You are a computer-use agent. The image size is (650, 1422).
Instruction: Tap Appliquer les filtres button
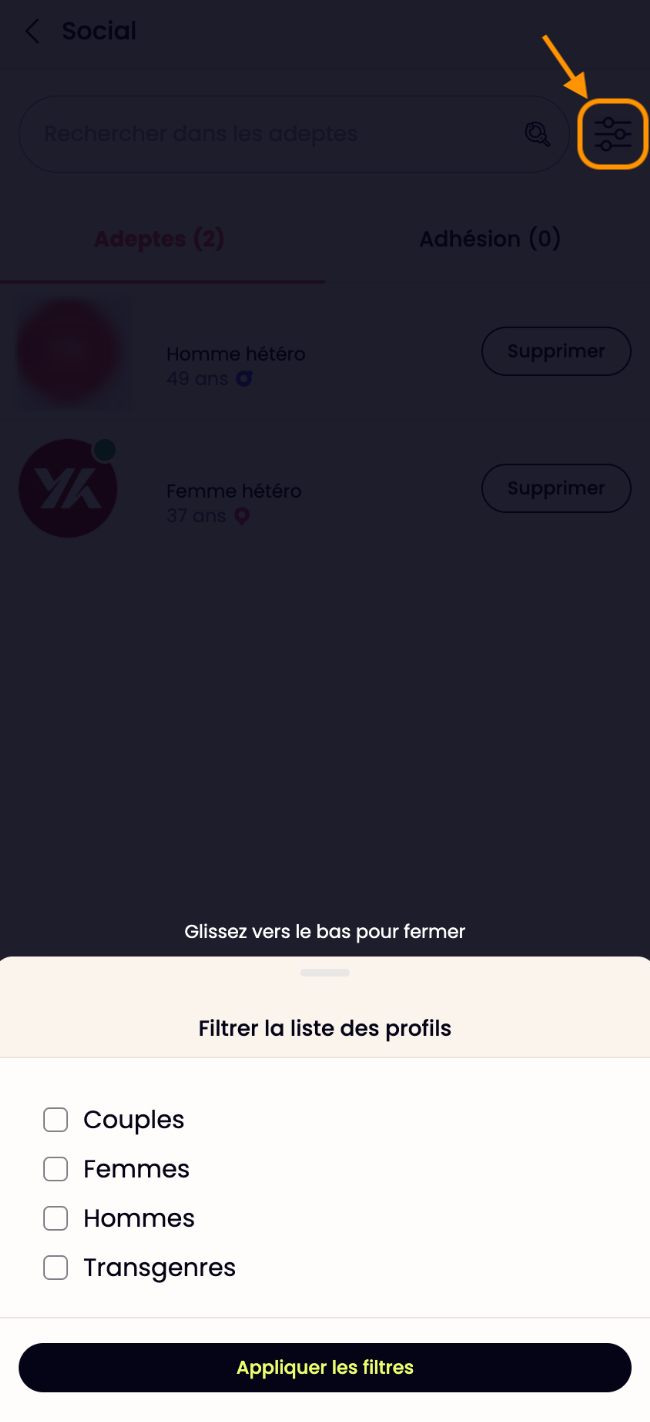(325, 1367)
